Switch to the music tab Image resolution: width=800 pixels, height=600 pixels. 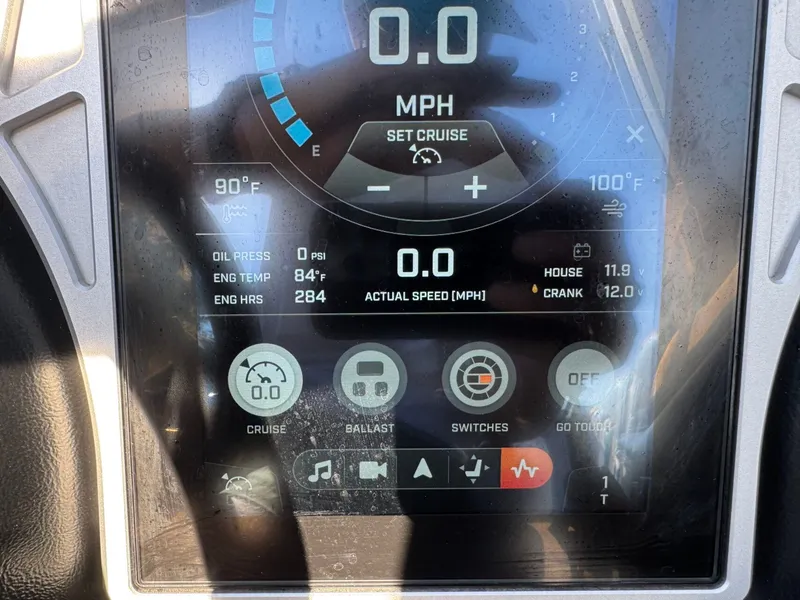(x=320, y=469)
